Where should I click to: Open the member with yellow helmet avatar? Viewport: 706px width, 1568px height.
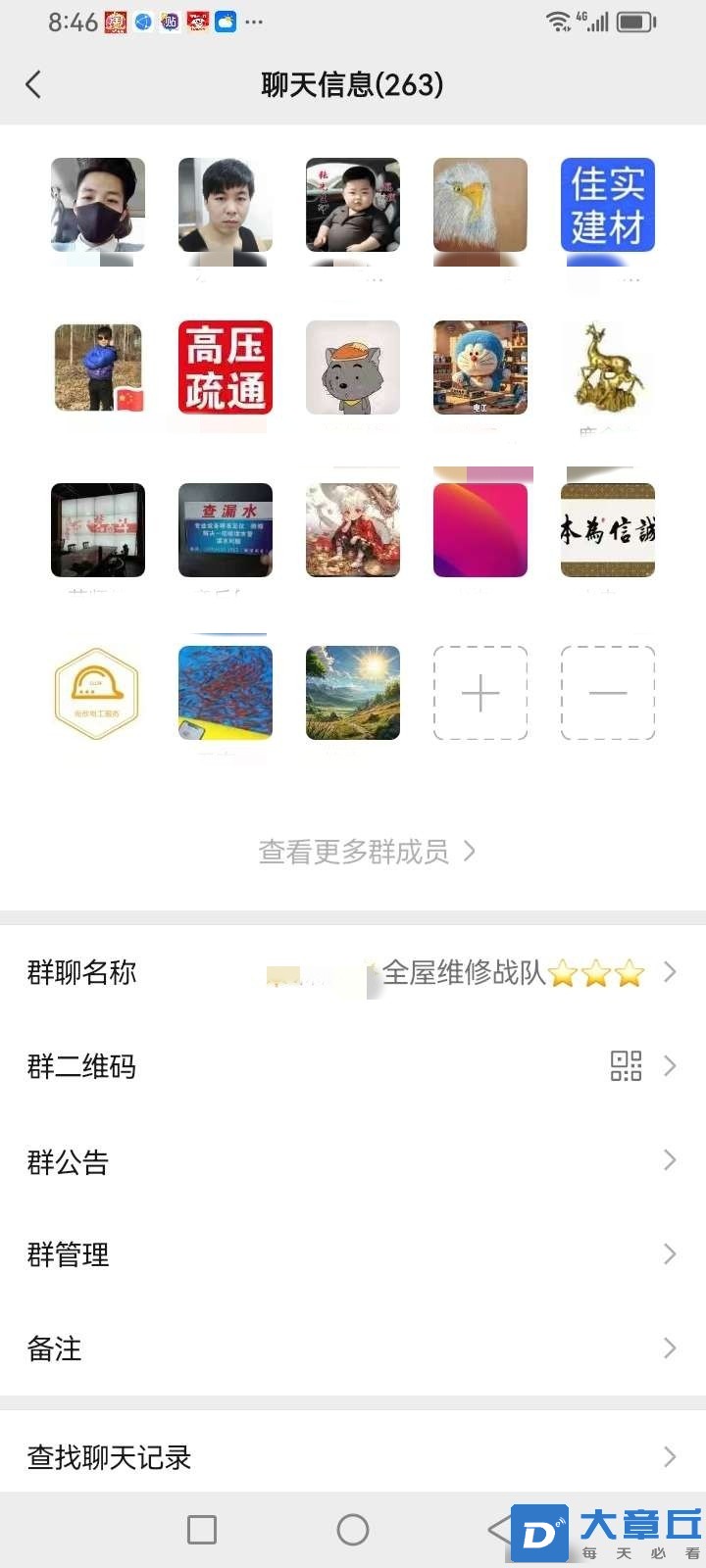[x=98, y=693]
